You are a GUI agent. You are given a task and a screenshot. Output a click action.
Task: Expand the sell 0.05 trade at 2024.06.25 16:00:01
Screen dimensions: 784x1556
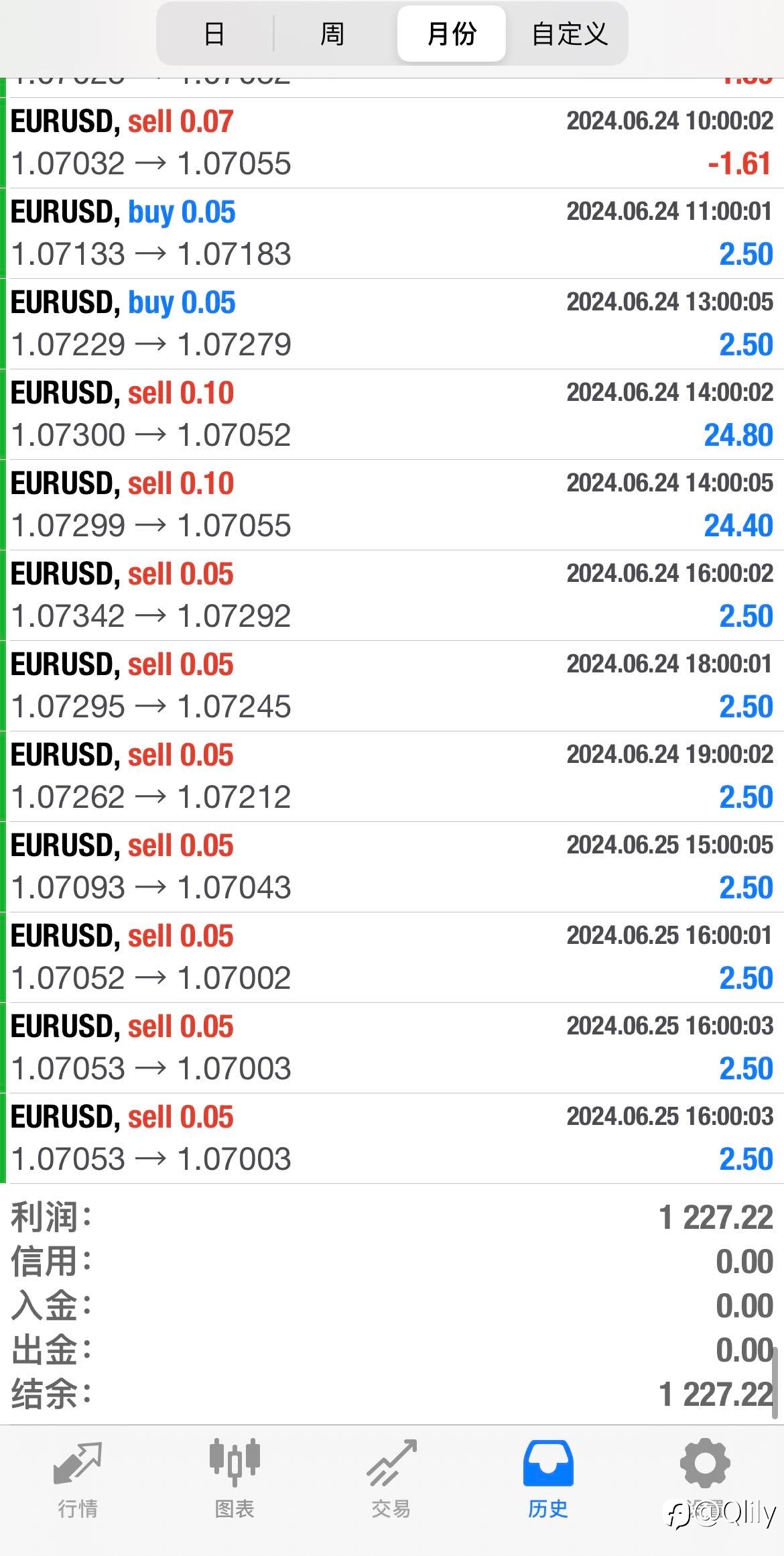[x=392, y=957]
